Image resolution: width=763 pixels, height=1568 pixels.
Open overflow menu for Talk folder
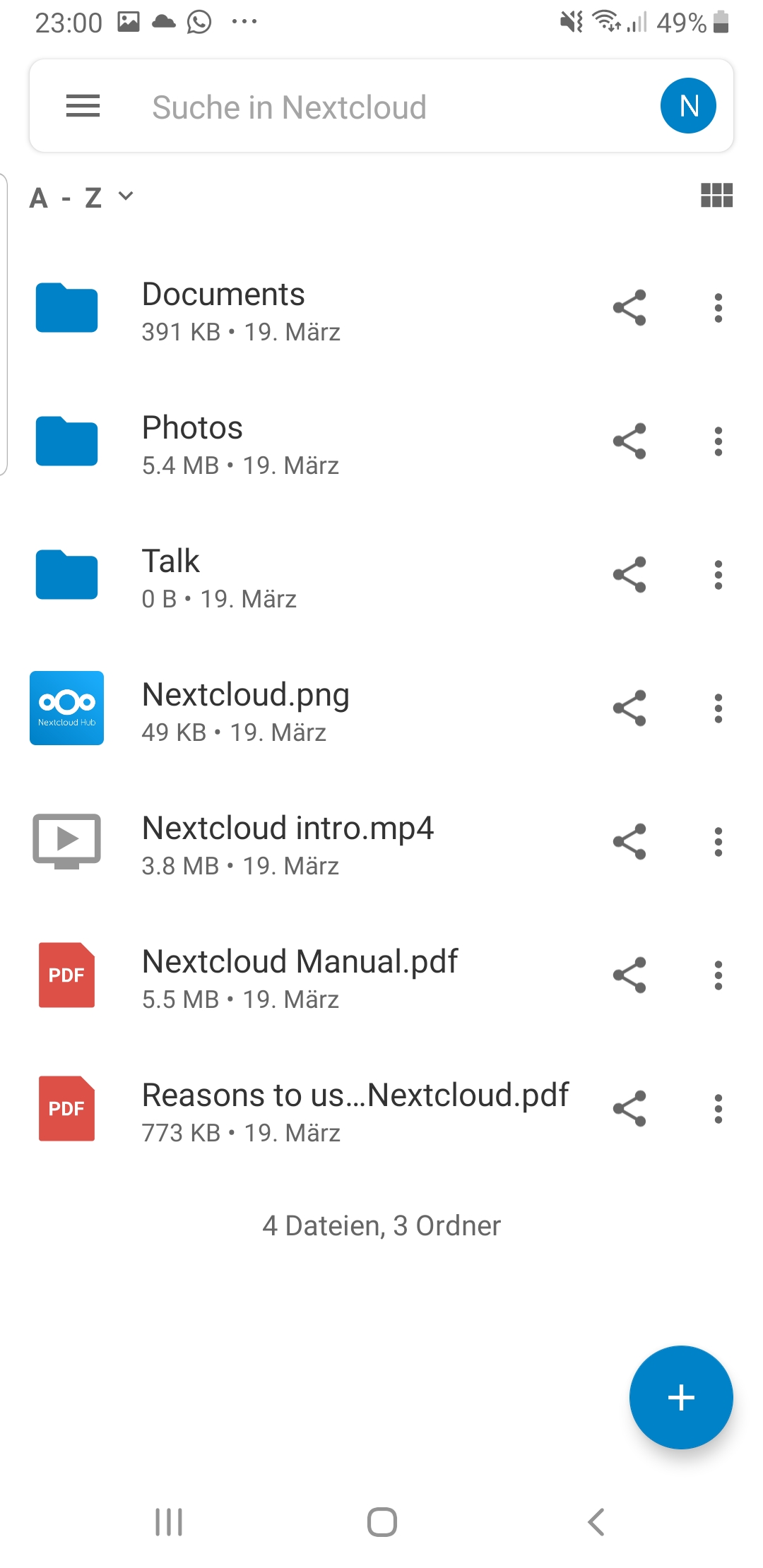718,575
